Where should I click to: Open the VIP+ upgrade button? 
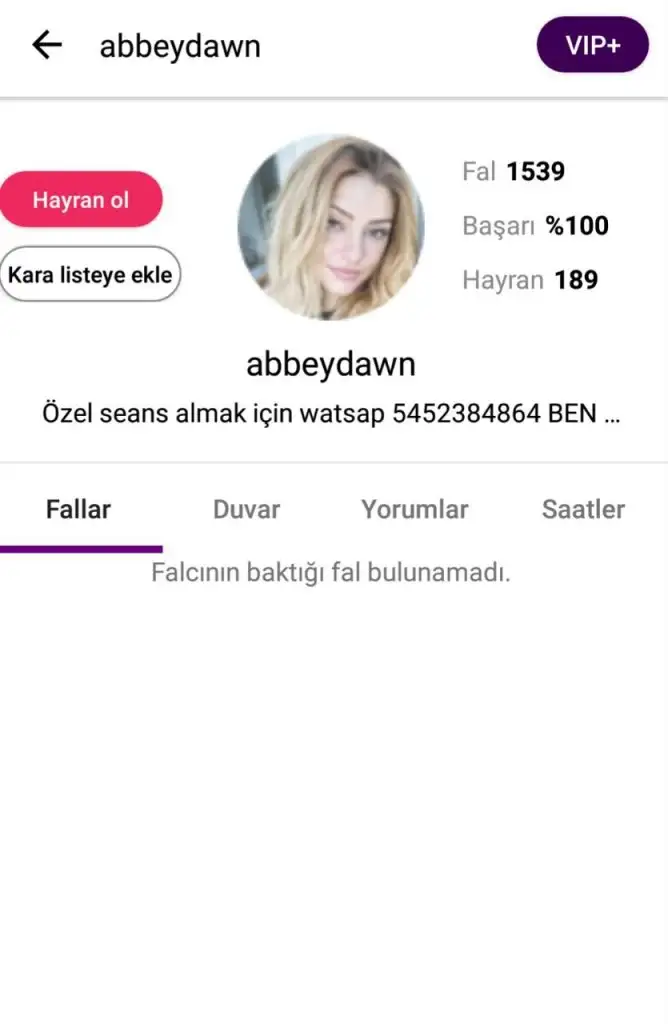point(592,45)
